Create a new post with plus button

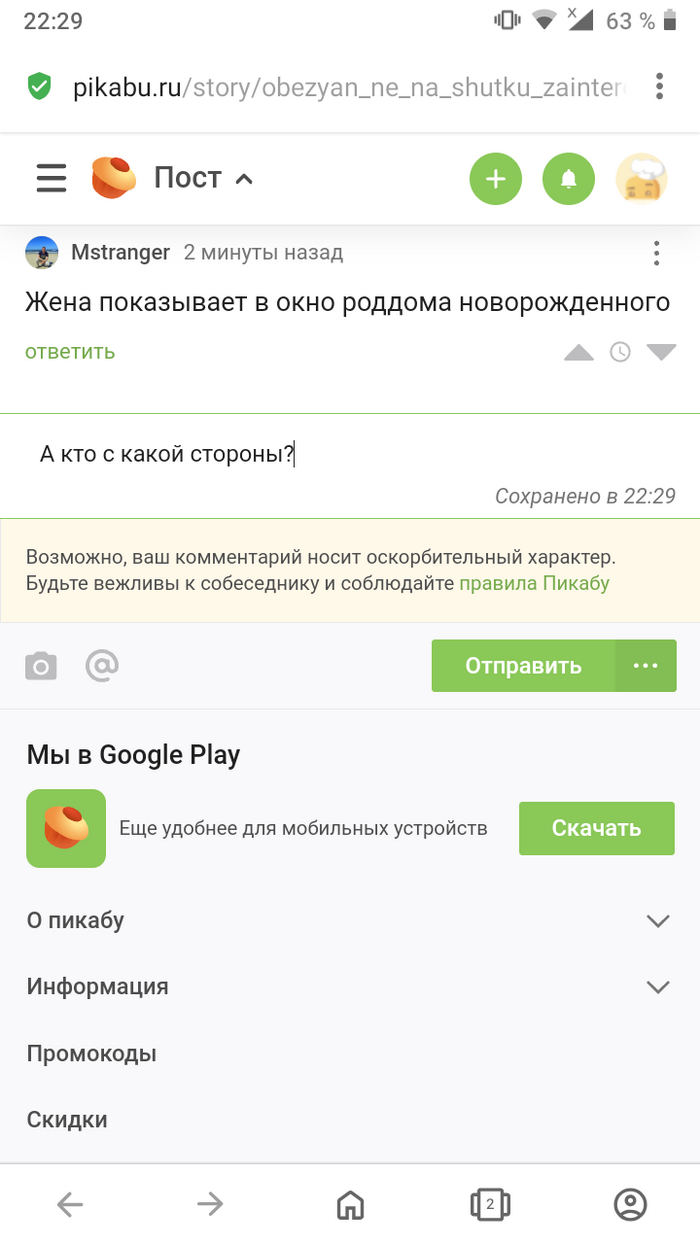(495, 179)
